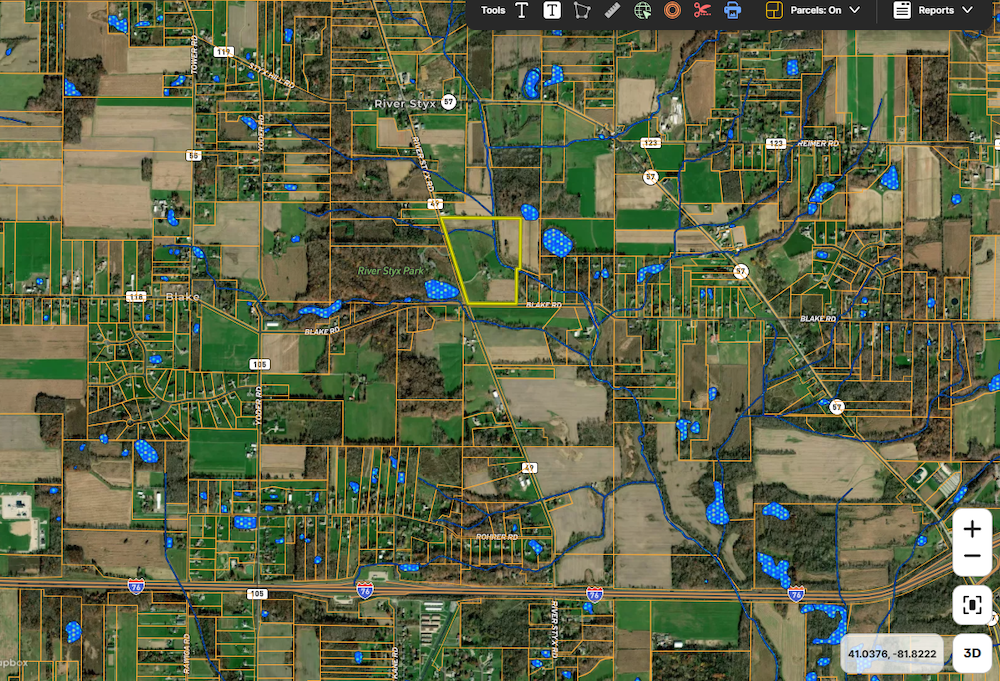The image size is (1000, 681).
Task: Open the globe location tool
Action: coord(643,10)
